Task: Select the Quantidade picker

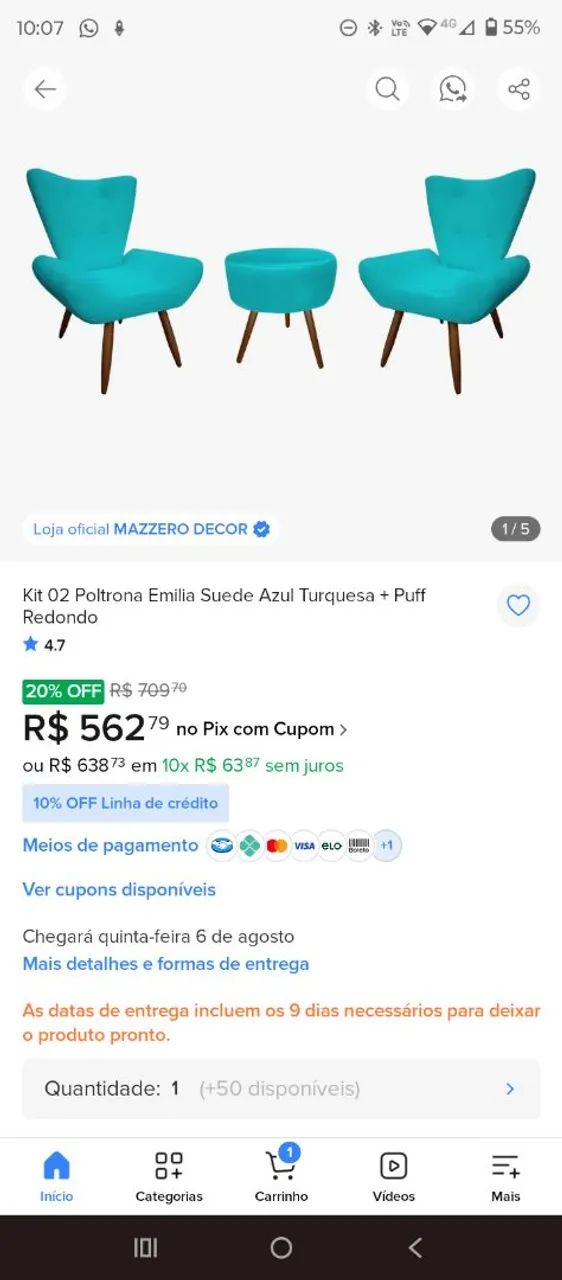Action: [x=281, y=1088]
